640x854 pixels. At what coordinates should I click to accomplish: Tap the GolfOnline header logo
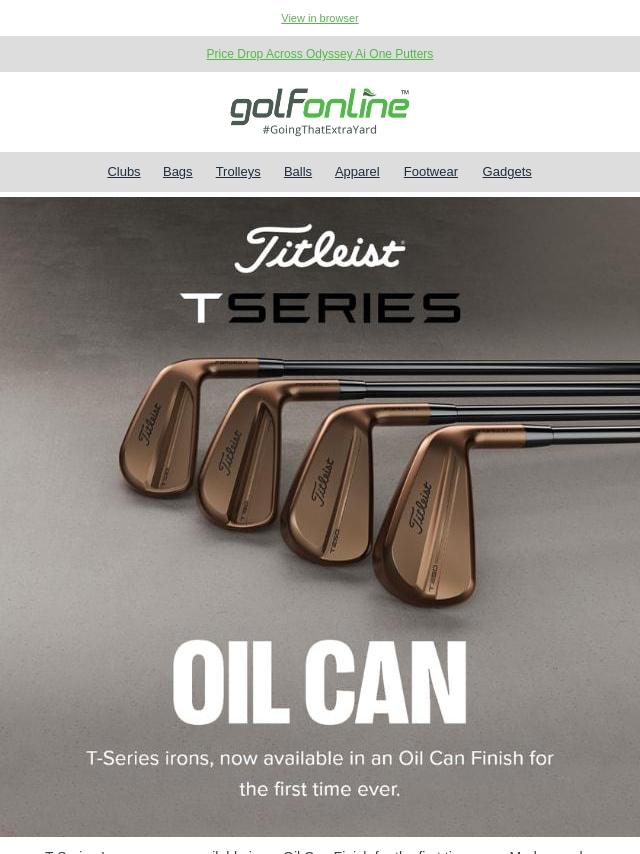(320, 111)
